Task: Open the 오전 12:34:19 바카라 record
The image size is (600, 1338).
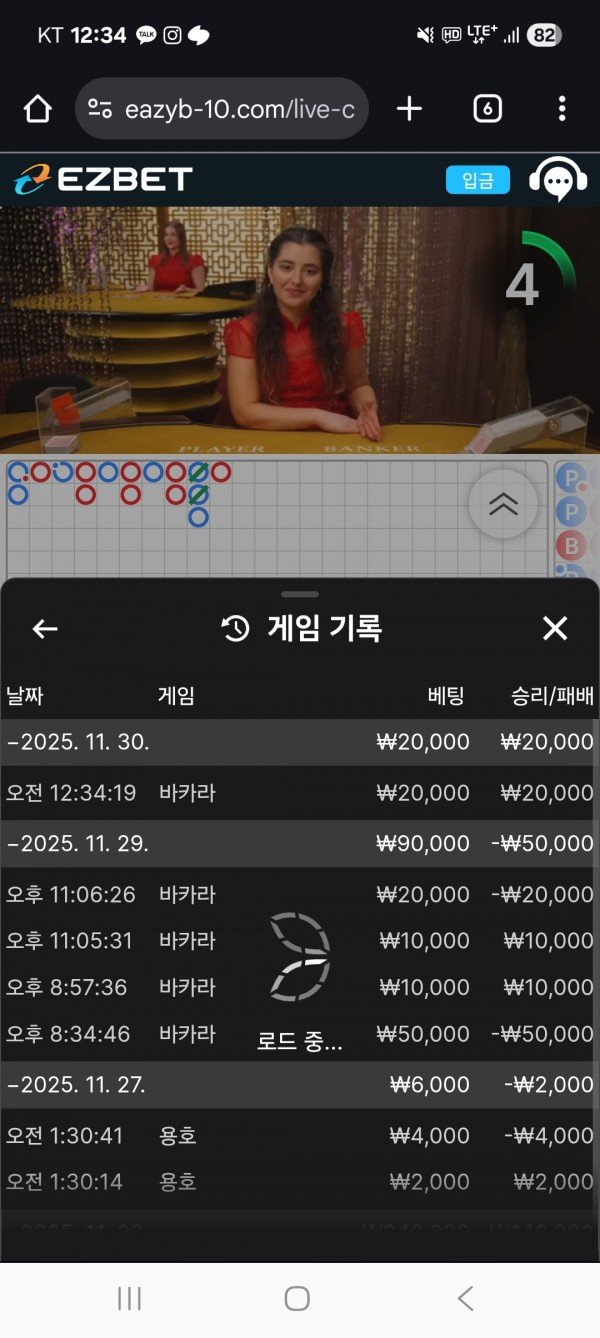Action: (298, 793)
